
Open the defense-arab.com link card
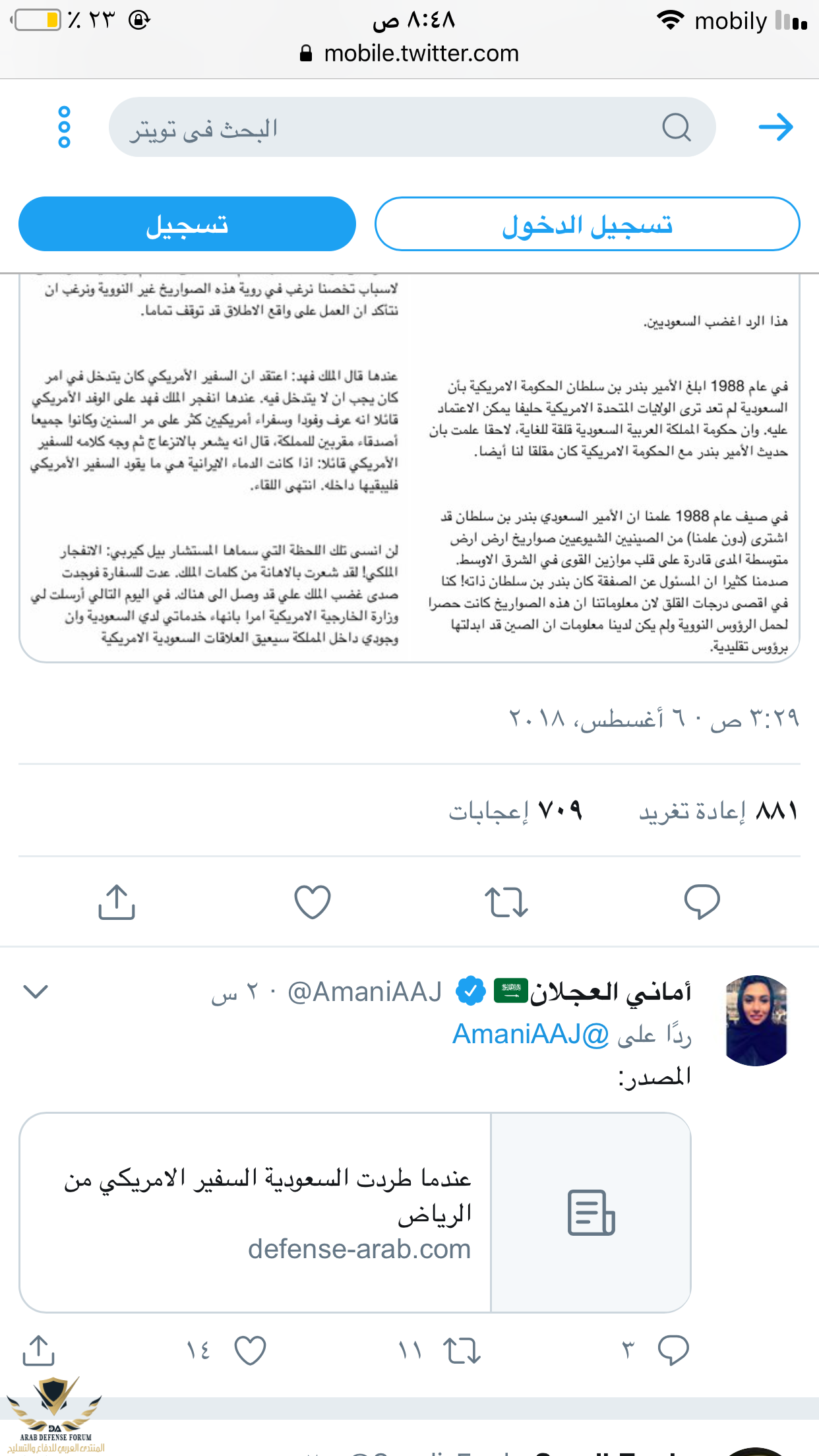tap(355, 1212)
